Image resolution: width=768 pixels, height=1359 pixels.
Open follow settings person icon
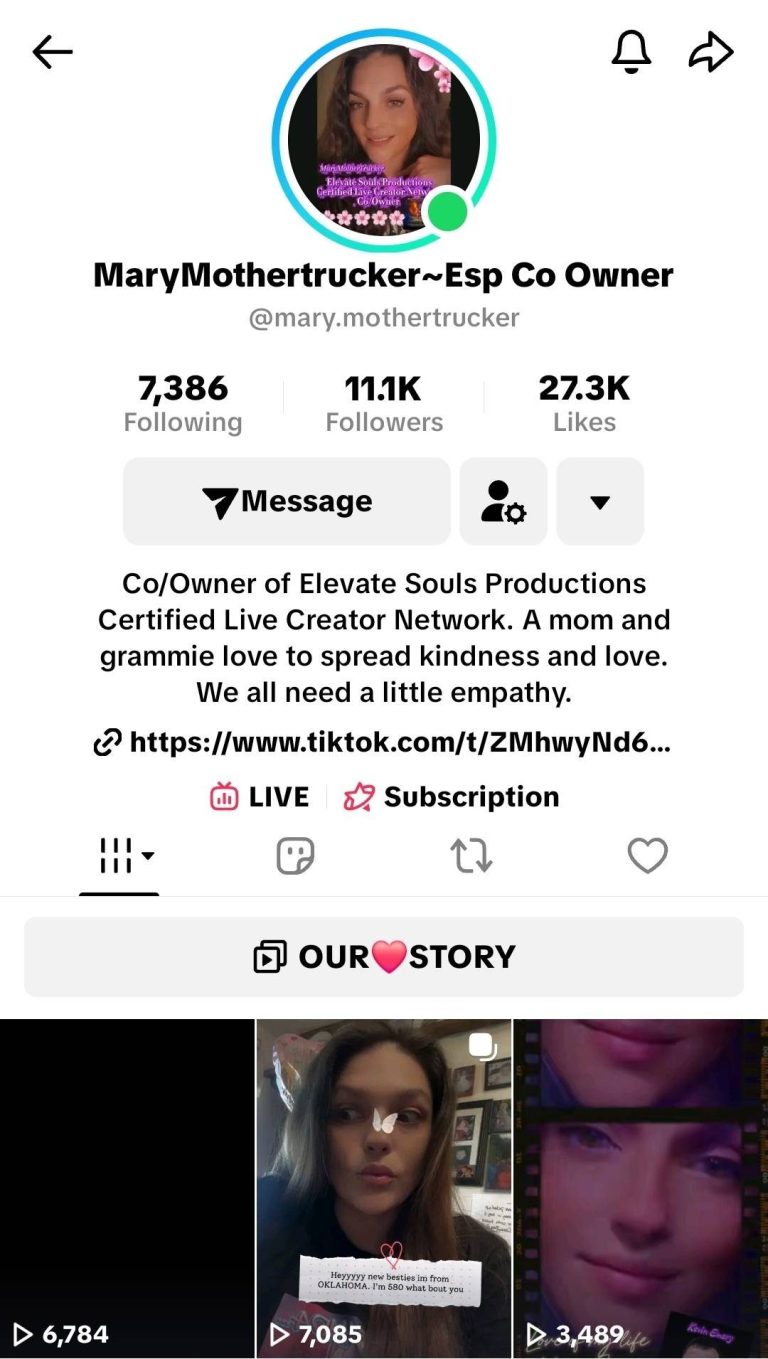point(503,502)
